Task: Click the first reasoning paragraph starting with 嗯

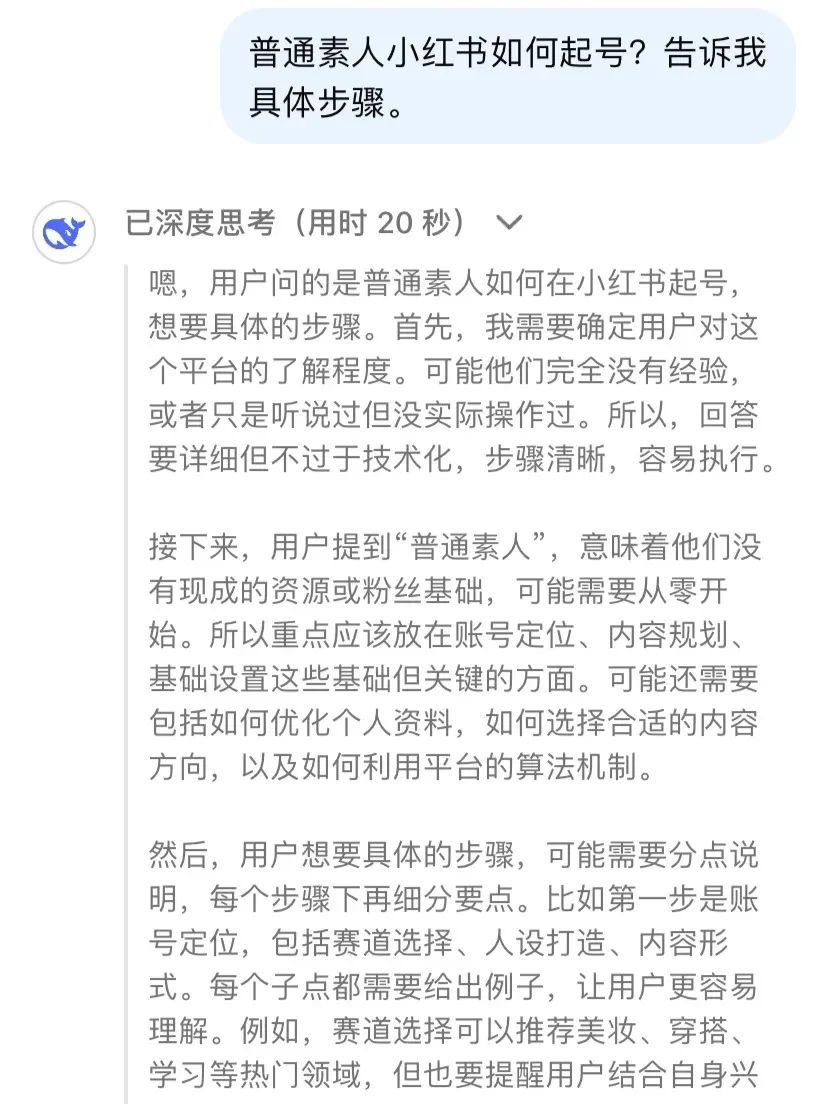Action: coord(450,375)
